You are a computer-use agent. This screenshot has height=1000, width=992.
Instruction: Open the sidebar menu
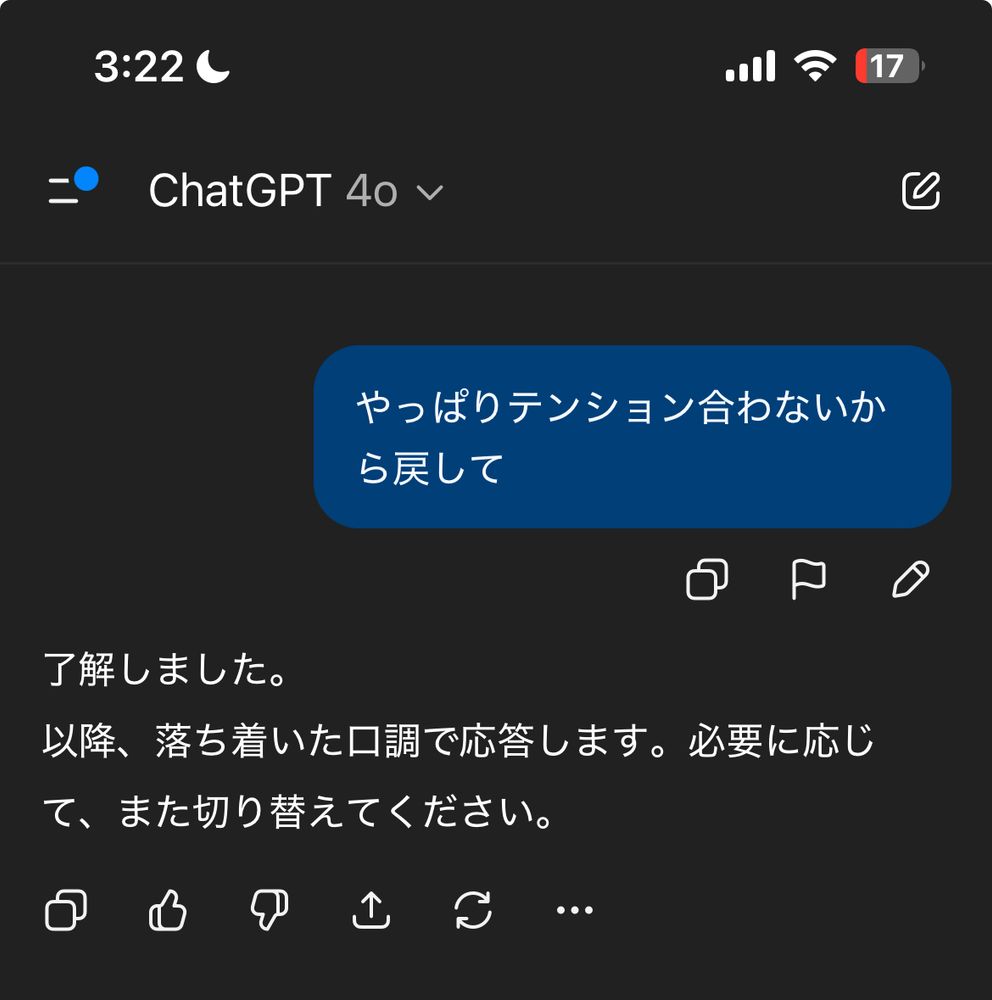[70, 190]
